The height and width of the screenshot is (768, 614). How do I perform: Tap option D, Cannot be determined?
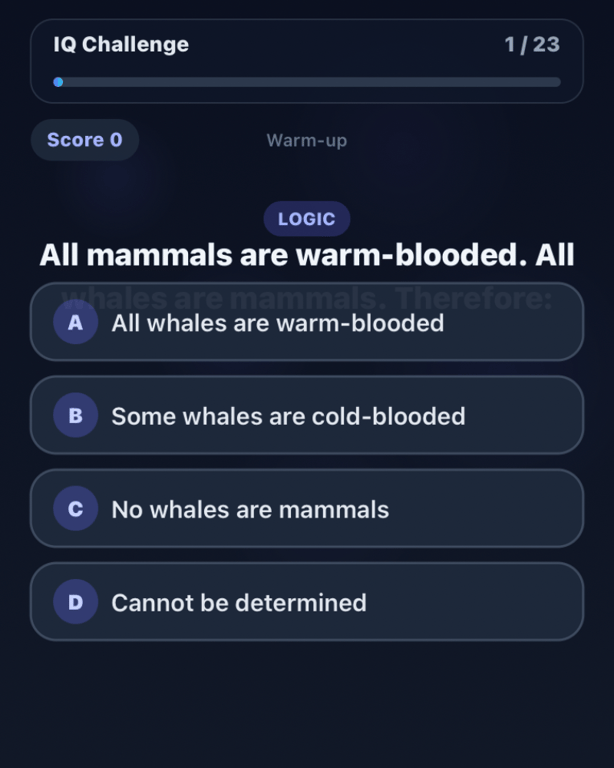[307, 601]
